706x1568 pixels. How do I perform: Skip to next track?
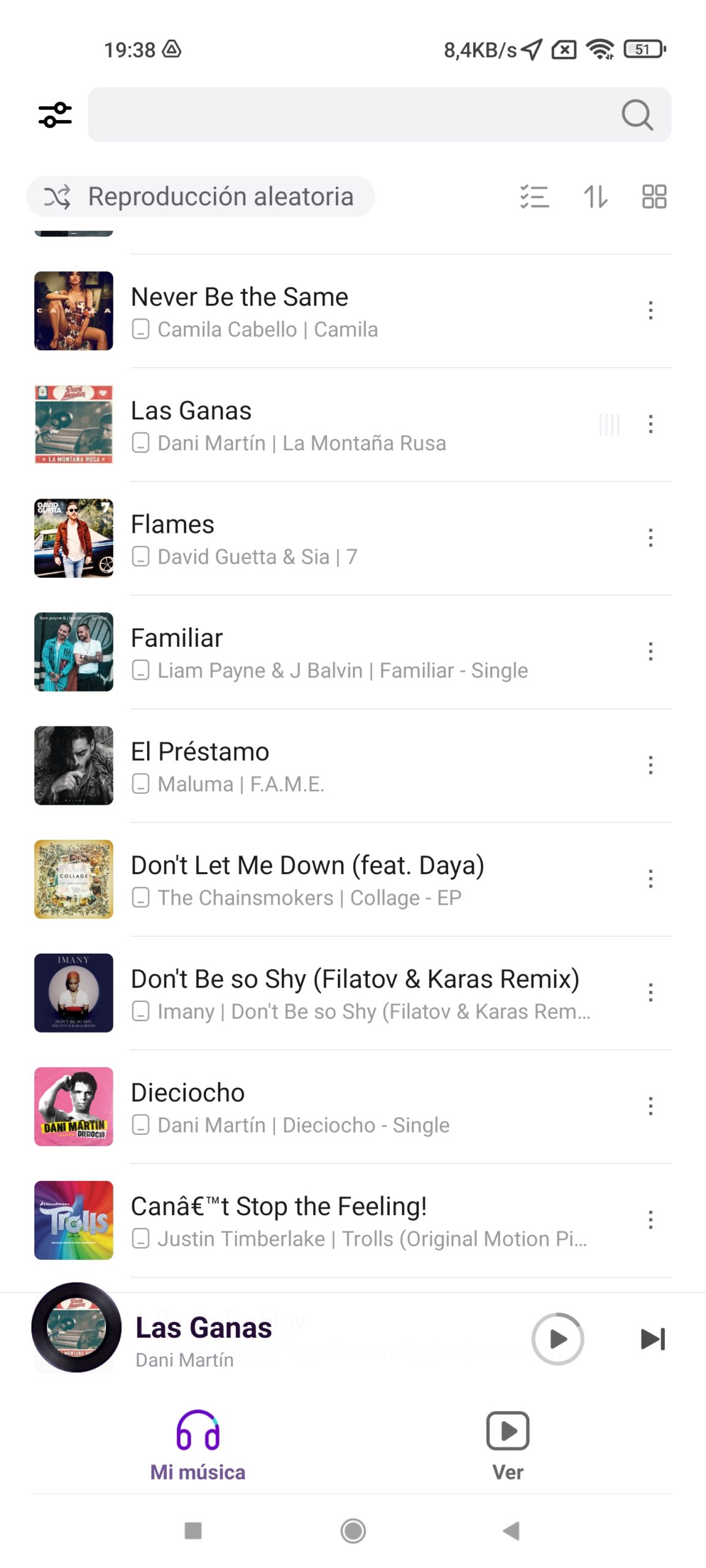[653, 1339]
